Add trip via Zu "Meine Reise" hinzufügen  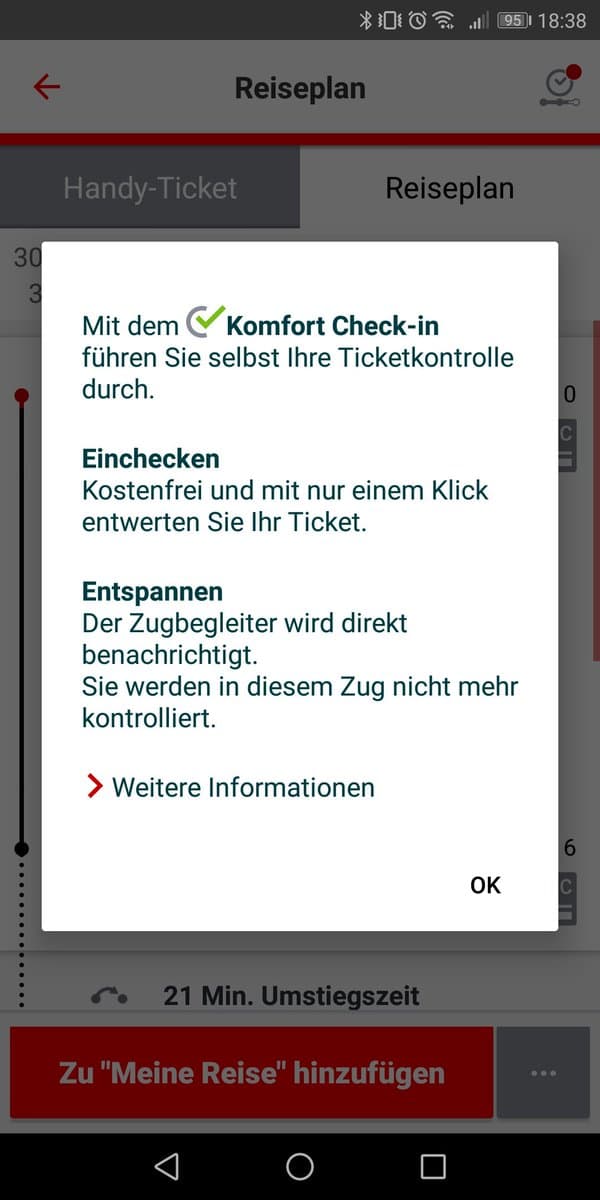(251, 1073)
